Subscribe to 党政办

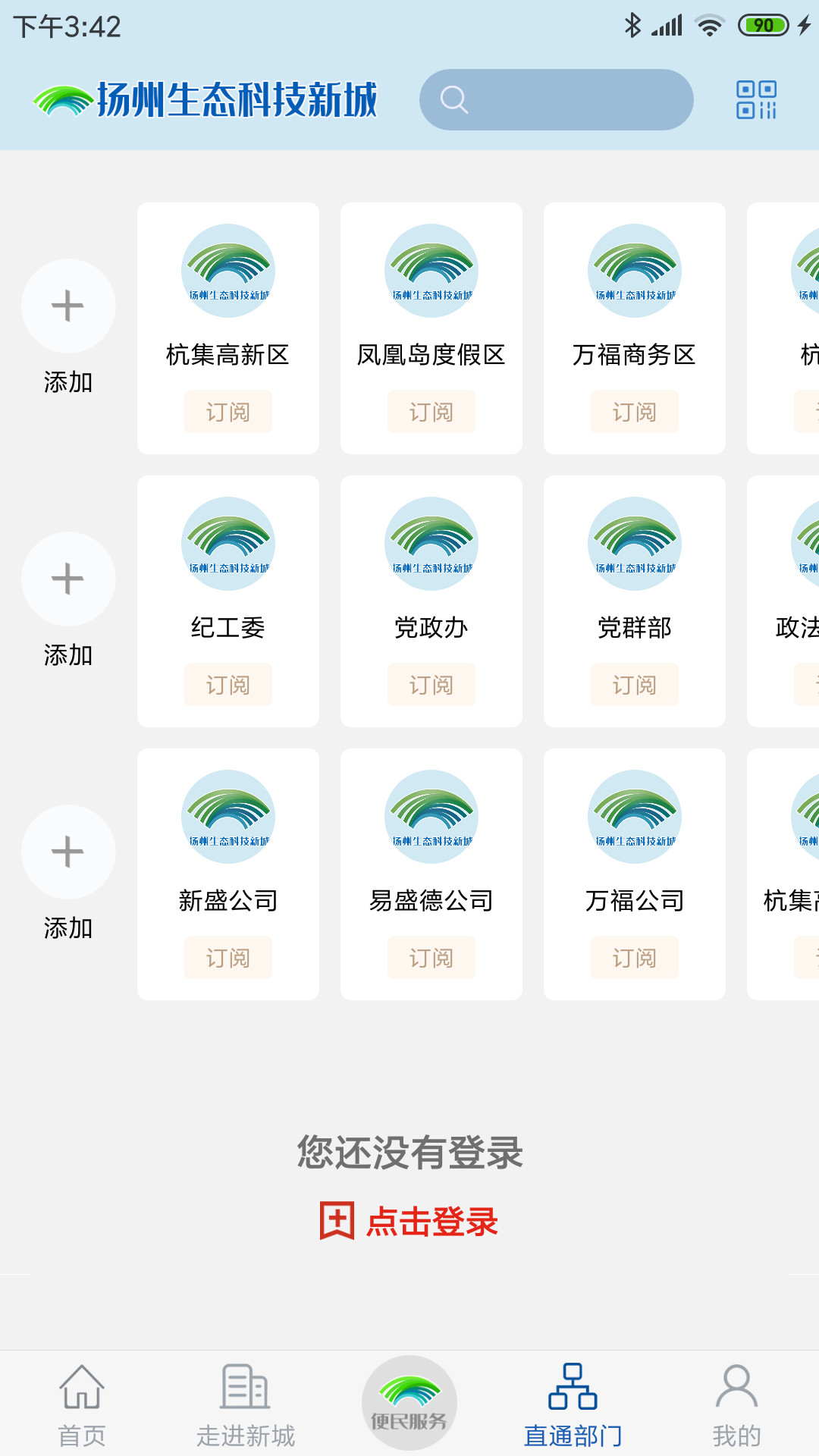[x=431, y=685]
